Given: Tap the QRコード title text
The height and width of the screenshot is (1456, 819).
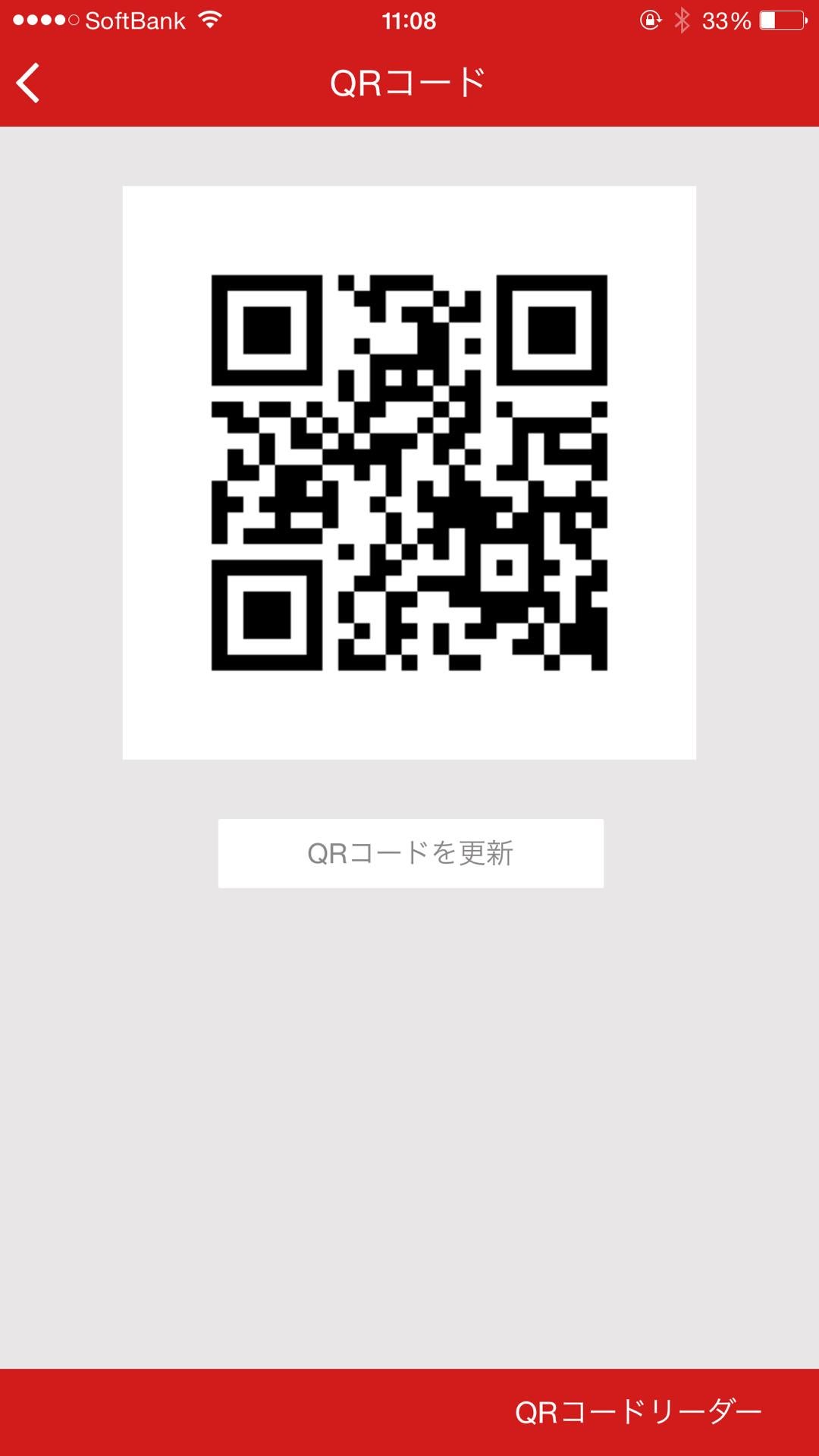Looking at the screenshot, I should pyautogui.click(x=408, y=81).
